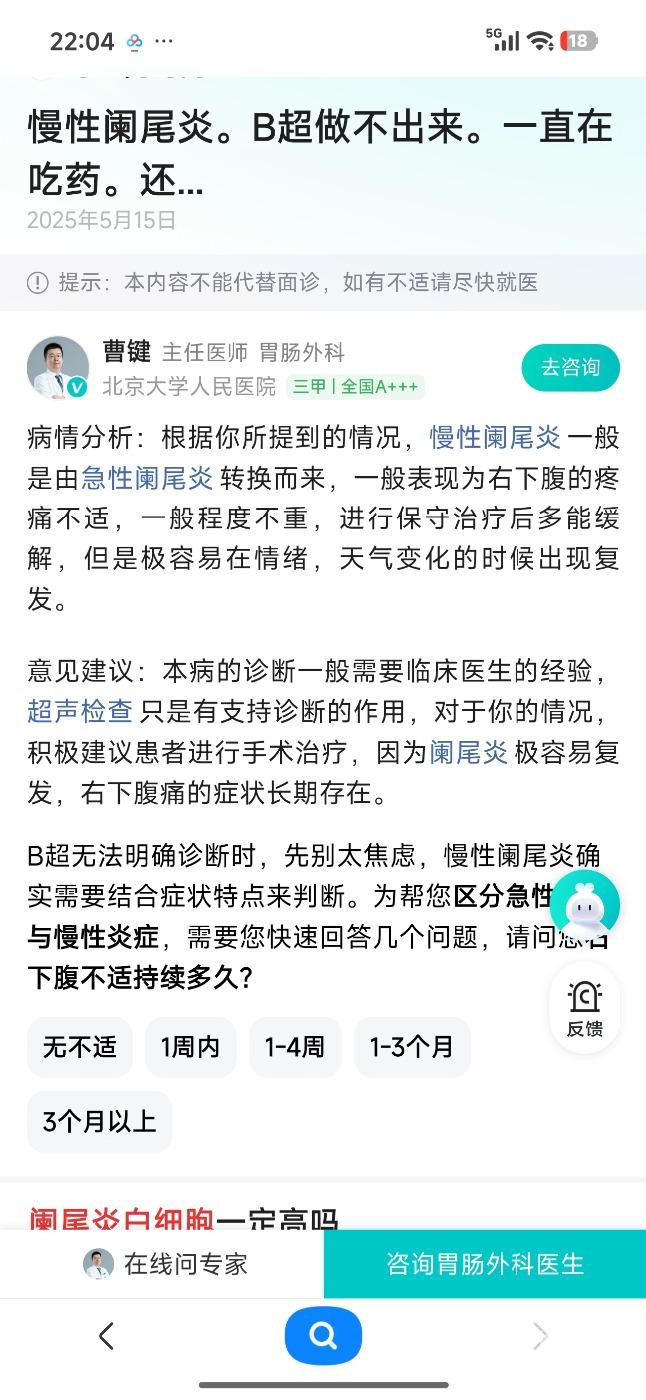Open the 反馈 feedback button
This screenshot has width=646, height=1400.
point(585,1008)
